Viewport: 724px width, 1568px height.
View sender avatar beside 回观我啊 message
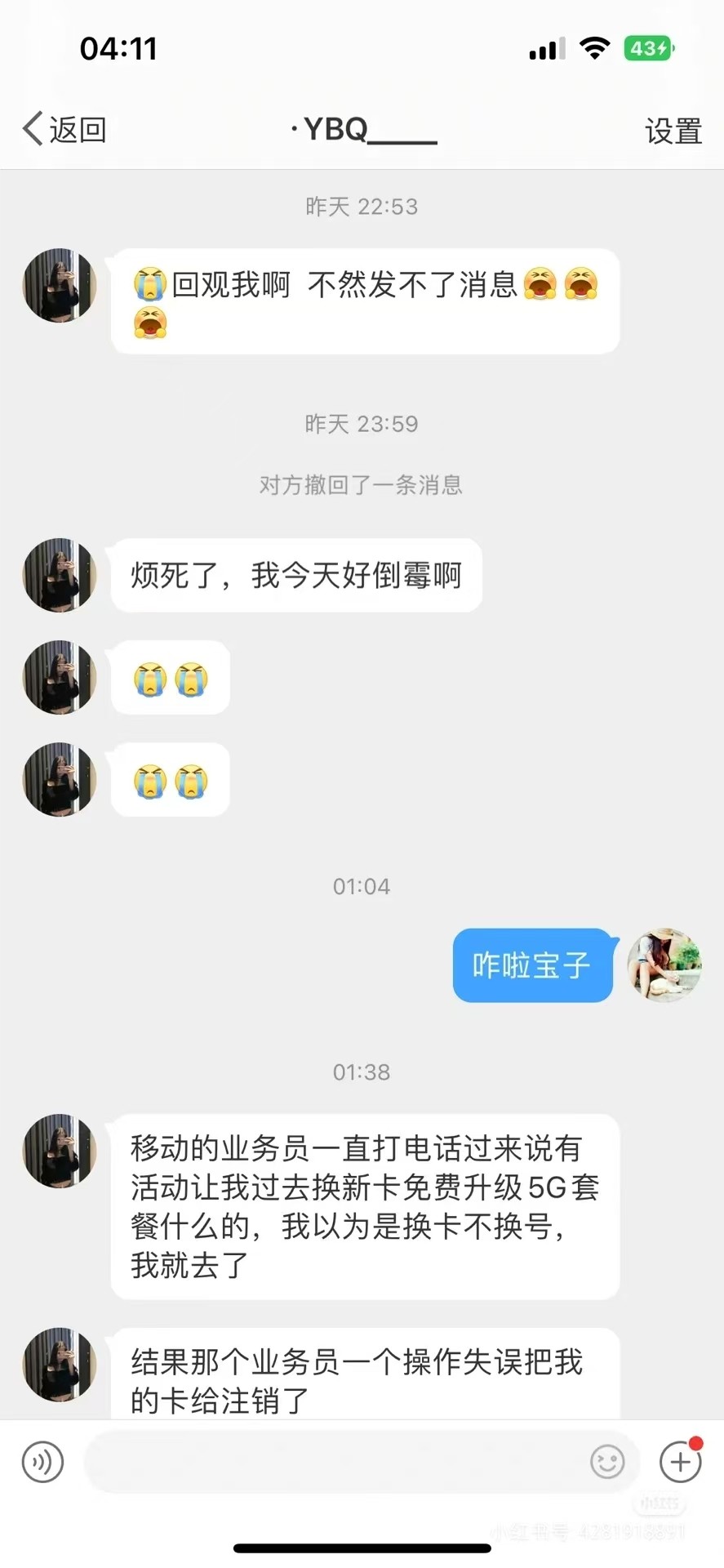59,285
